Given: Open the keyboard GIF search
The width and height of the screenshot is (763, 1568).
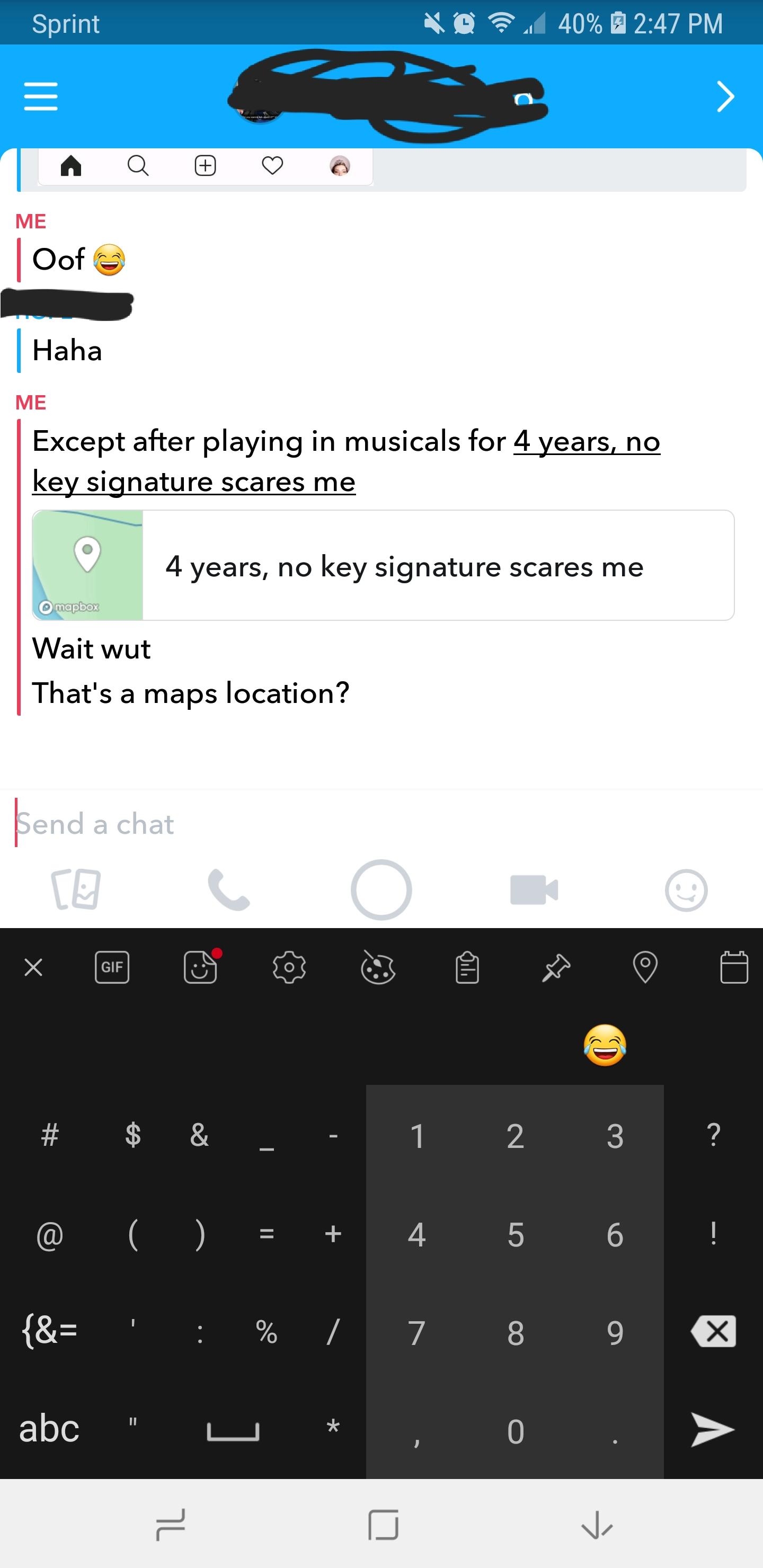Looking at the screenshot, I should (112, 967).
